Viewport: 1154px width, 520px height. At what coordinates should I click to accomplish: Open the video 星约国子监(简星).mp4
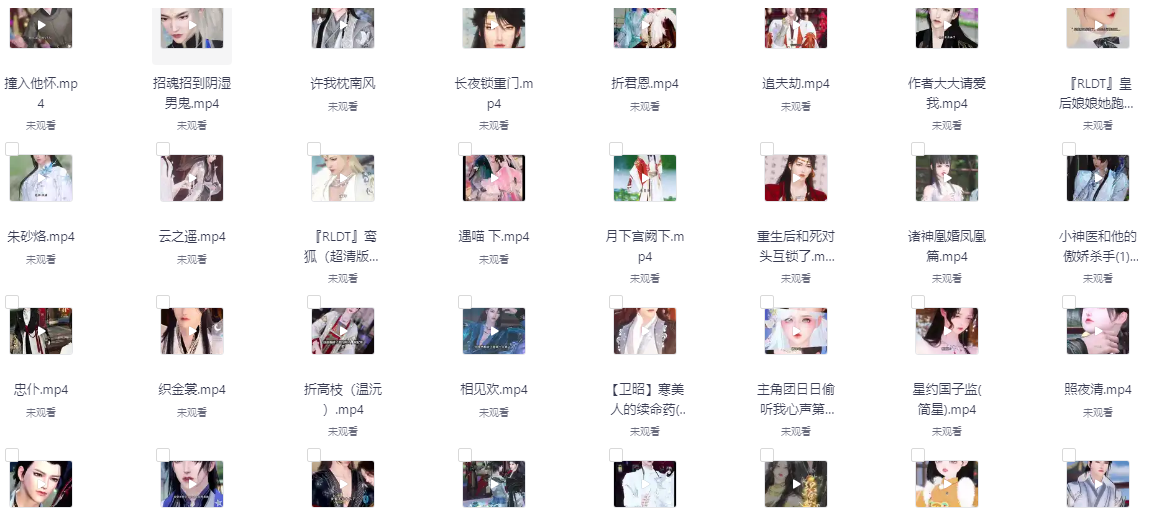tap(947, 331)
